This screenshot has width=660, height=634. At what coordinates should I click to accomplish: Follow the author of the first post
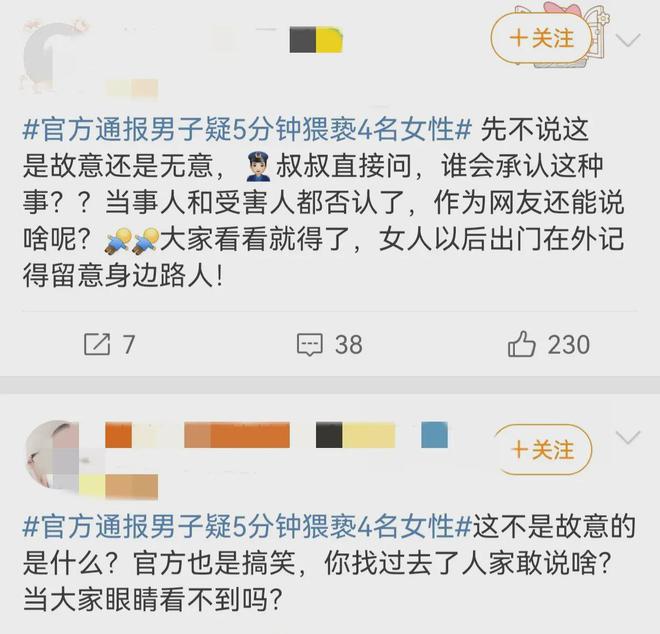541,39
